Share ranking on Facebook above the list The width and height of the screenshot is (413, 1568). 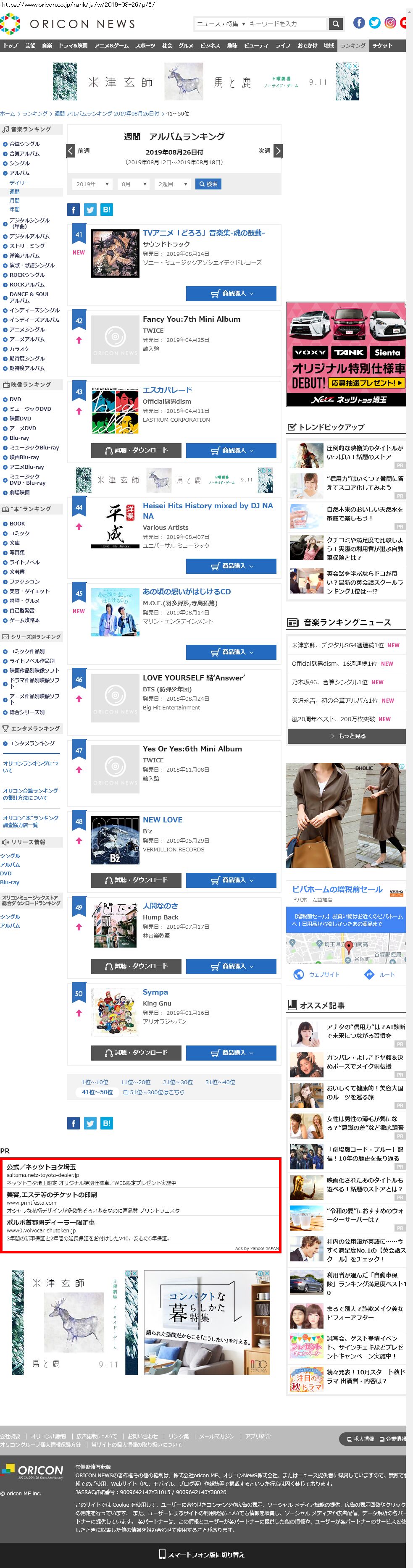click(73, 210)
